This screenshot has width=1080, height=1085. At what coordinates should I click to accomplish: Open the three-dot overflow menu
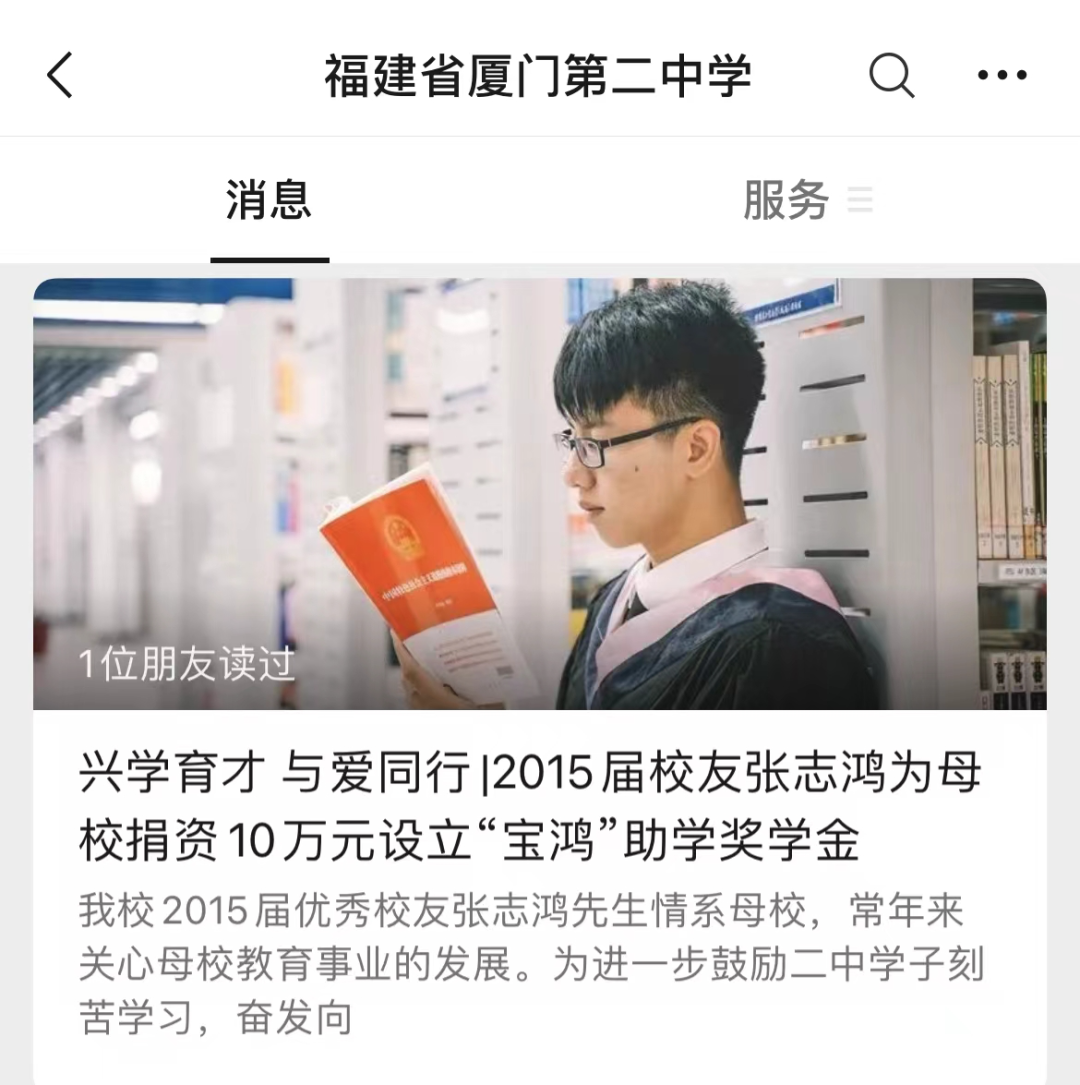tap(1001, 75)
